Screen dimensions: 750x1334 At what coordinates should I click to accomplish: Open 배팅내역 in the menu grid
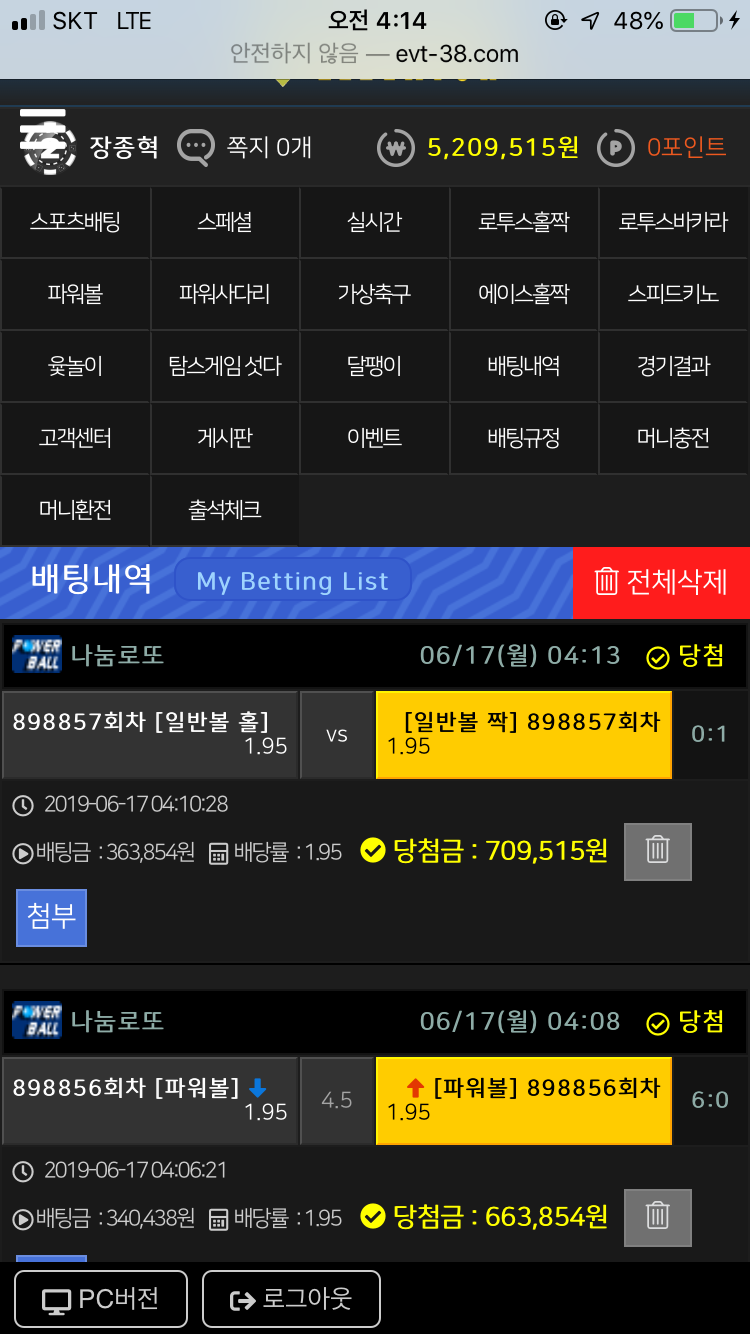[x=524, y=366]
